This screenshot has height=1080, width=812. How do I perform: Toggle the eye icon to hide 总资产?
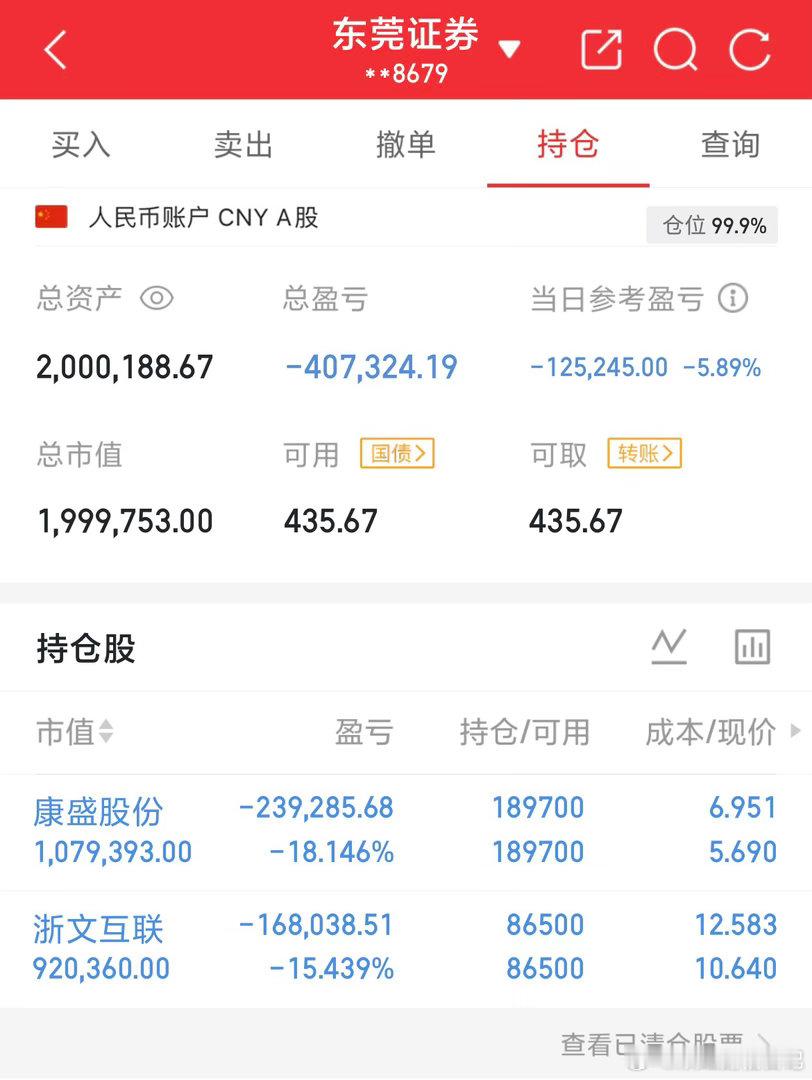click(x=158, y=297)
